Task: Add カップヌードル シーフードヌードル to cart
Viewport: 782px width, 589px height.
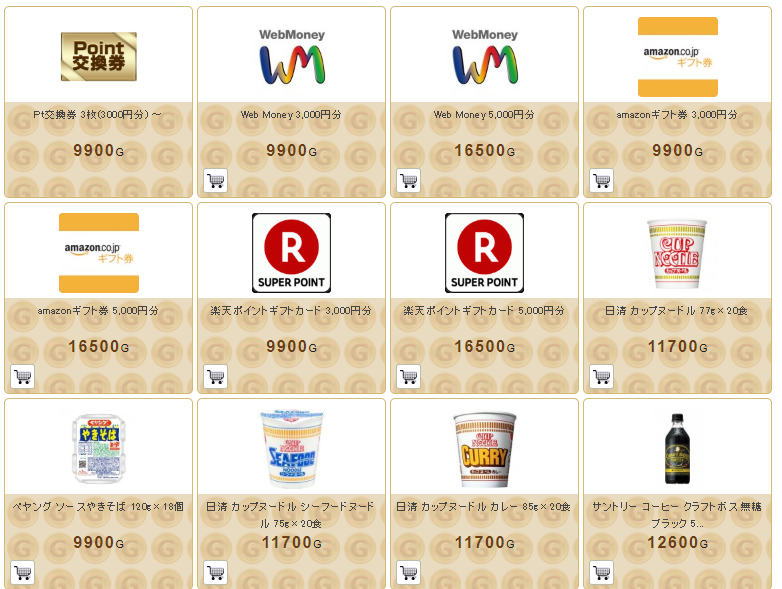Action: click(x=215, y=573)
